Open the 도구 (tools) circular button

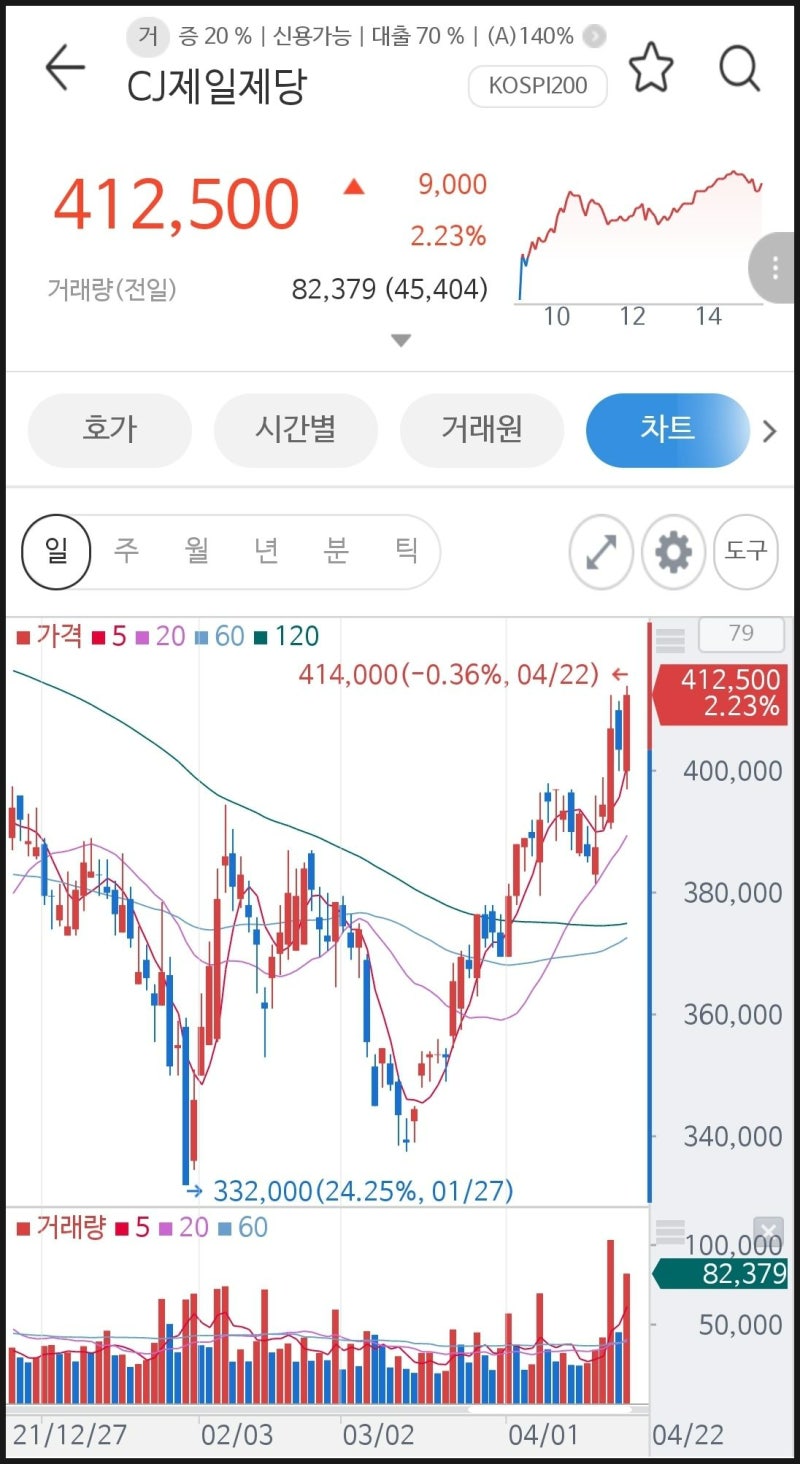745,551
